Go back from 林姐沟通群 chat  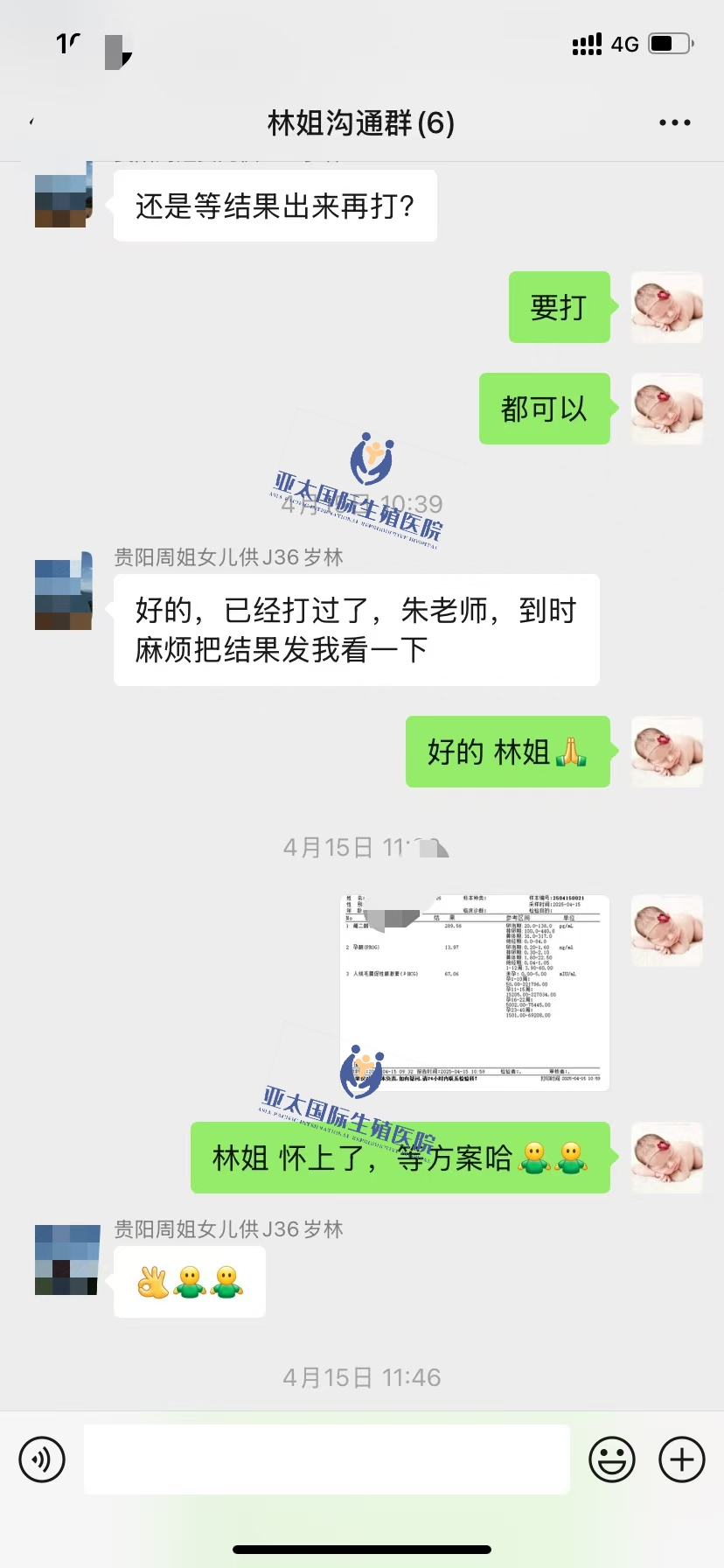point(32,122)
